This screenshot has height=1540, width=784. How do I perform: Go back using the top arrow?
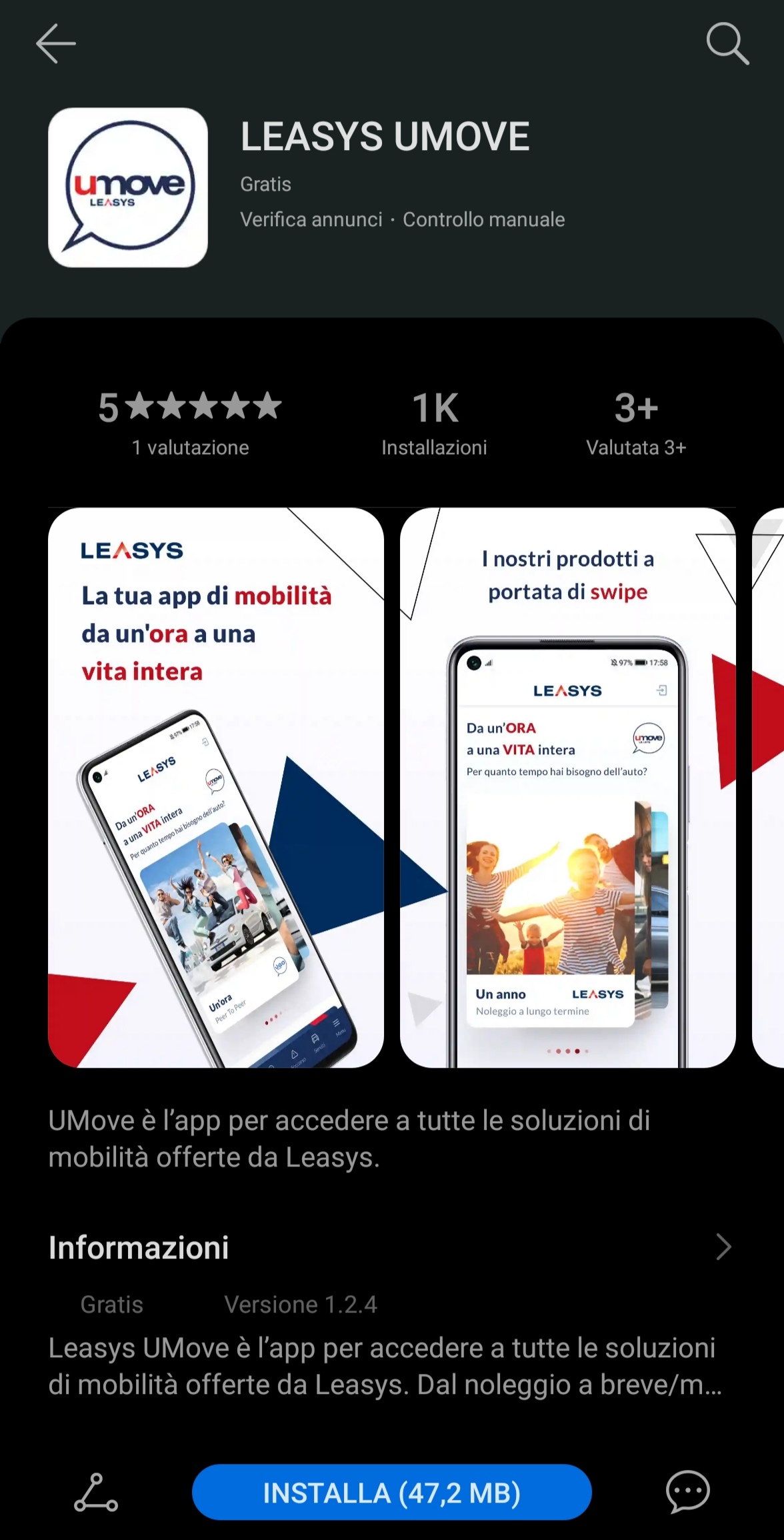[56, 43]
